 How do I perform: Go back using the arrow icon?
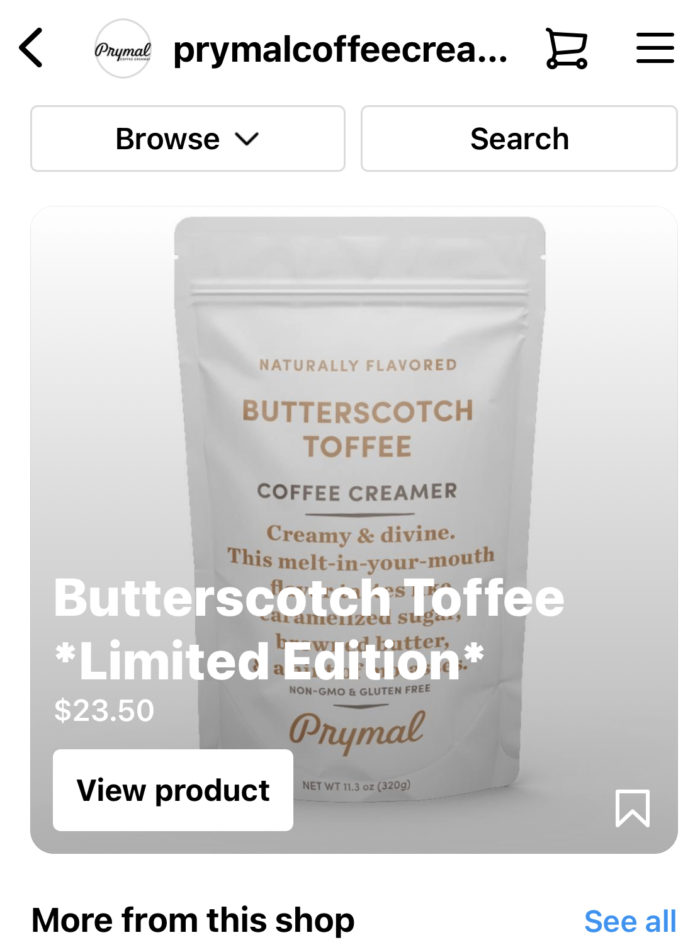coord(32,48)
